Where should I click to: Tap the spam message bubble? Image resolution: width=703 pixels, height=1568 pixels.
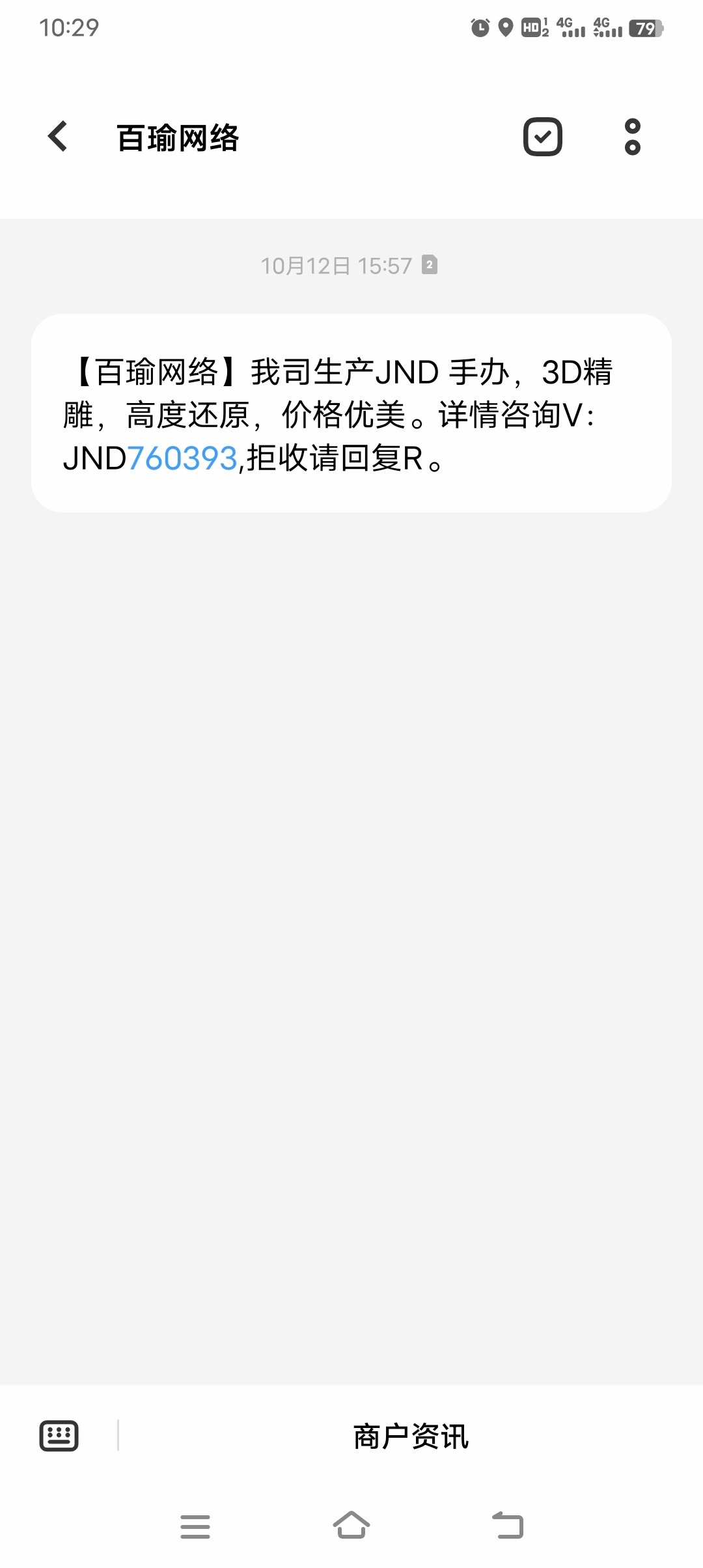351,413
